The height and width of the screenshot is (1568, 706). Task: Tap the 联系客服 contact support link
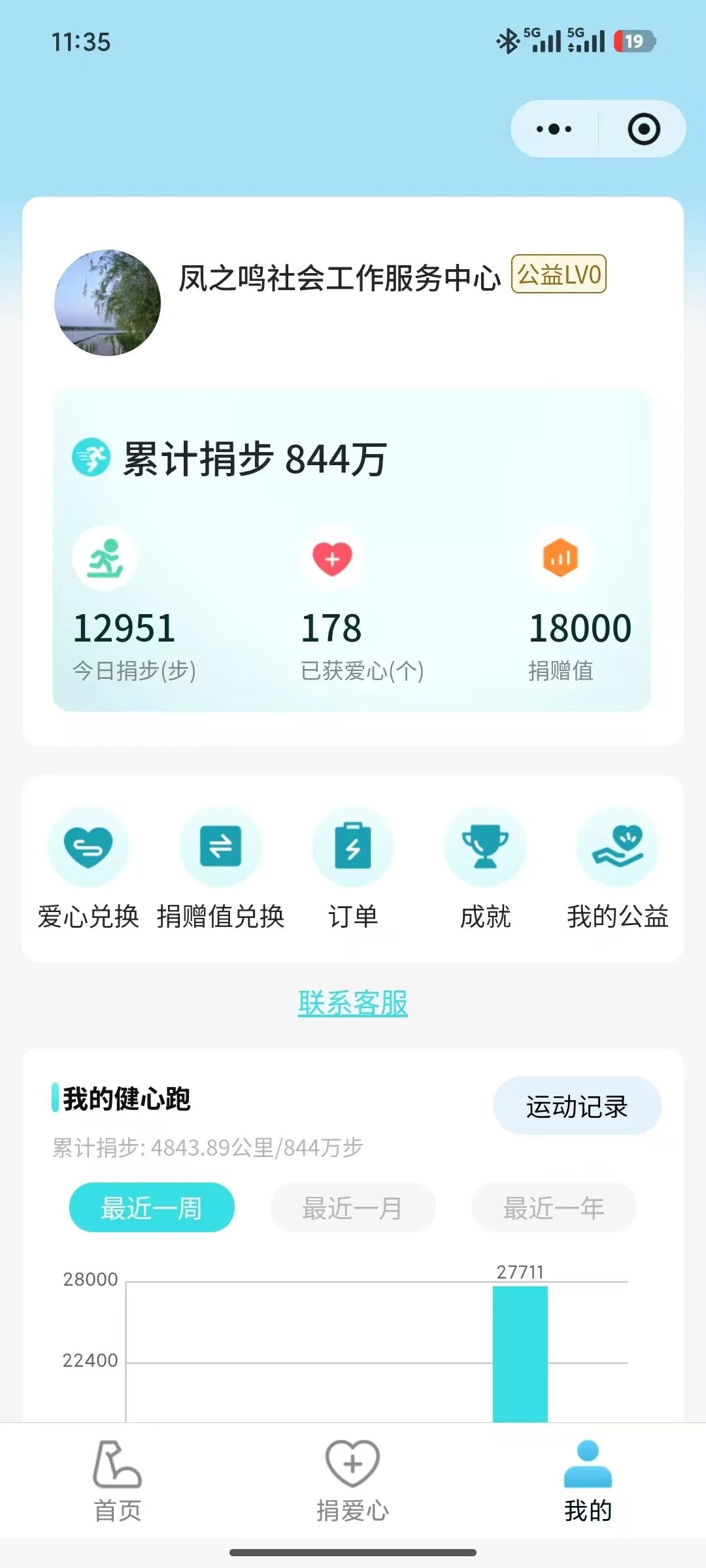353,1003
